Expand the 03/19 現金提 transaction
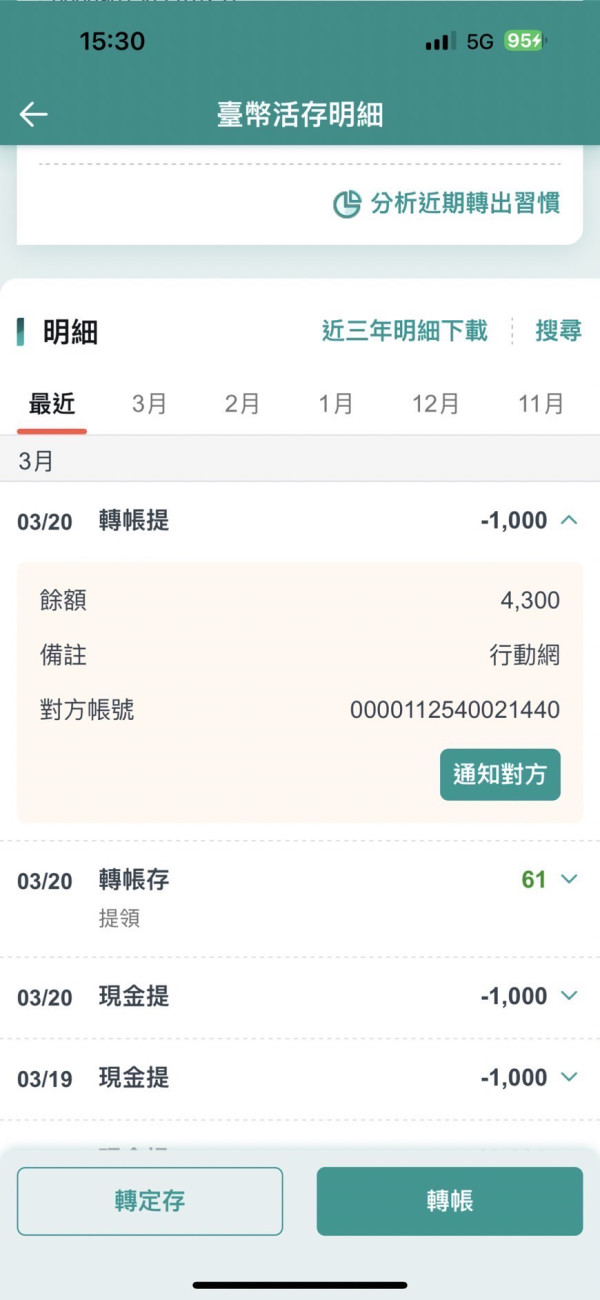Screen dimensions: 600x1300 (300, 1078)
